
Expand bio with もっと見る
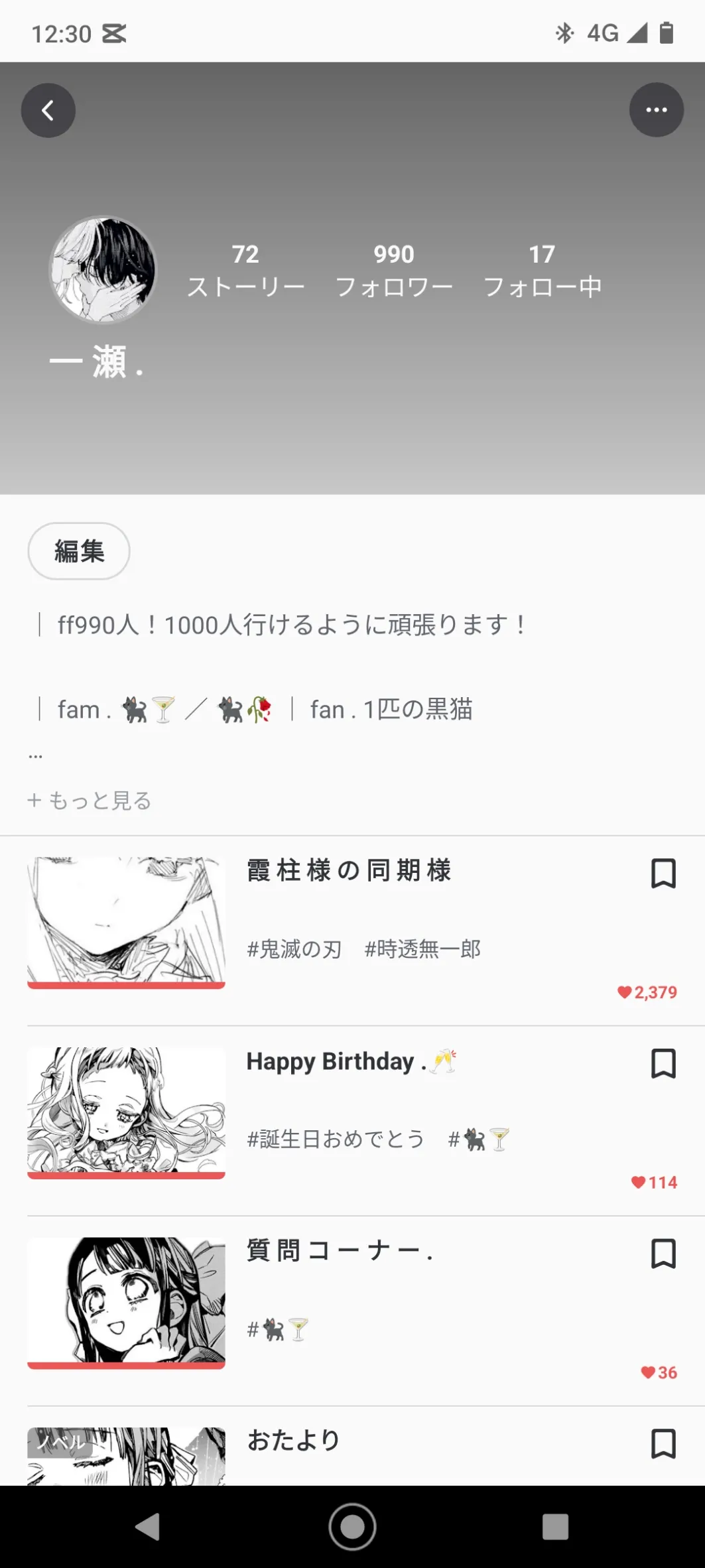90,801
